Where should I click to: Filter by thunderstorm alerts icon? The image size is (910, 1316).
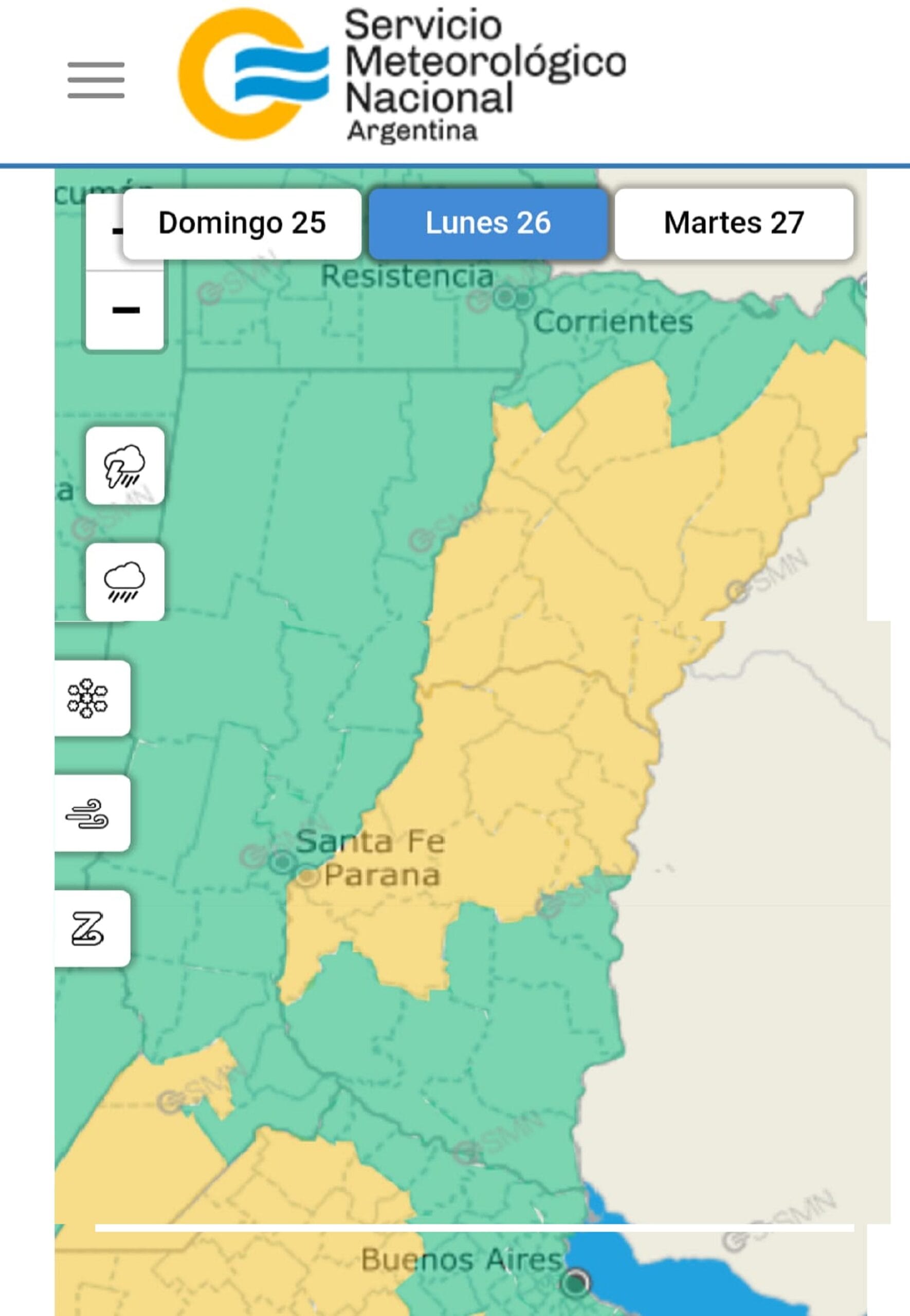pos(125,466)
